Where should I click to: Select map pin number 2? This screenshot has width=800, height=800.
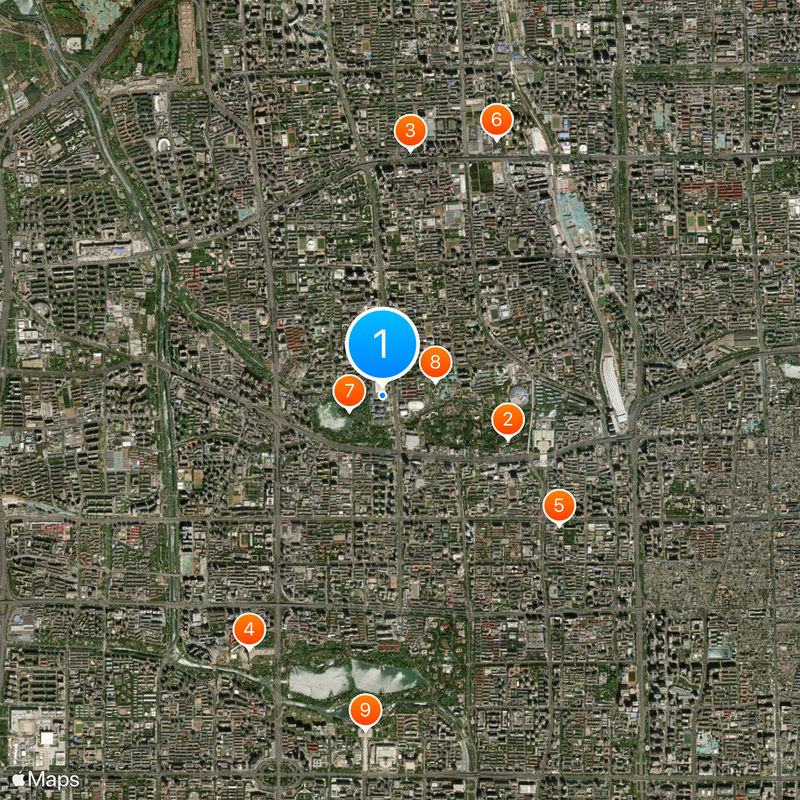(x=508, y=419)
